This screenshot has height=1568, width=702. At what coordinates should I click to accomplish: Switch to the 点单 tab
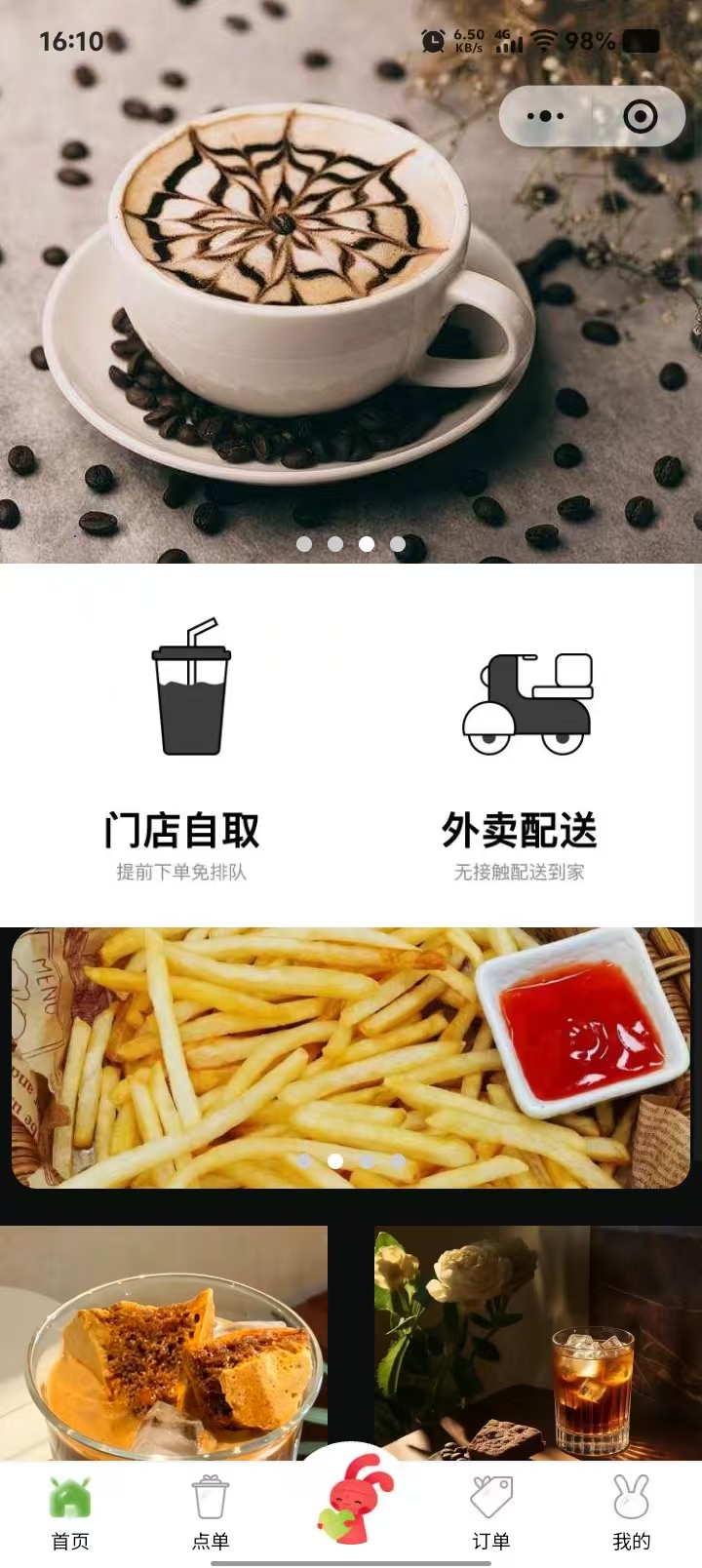tap(211, 1513)
